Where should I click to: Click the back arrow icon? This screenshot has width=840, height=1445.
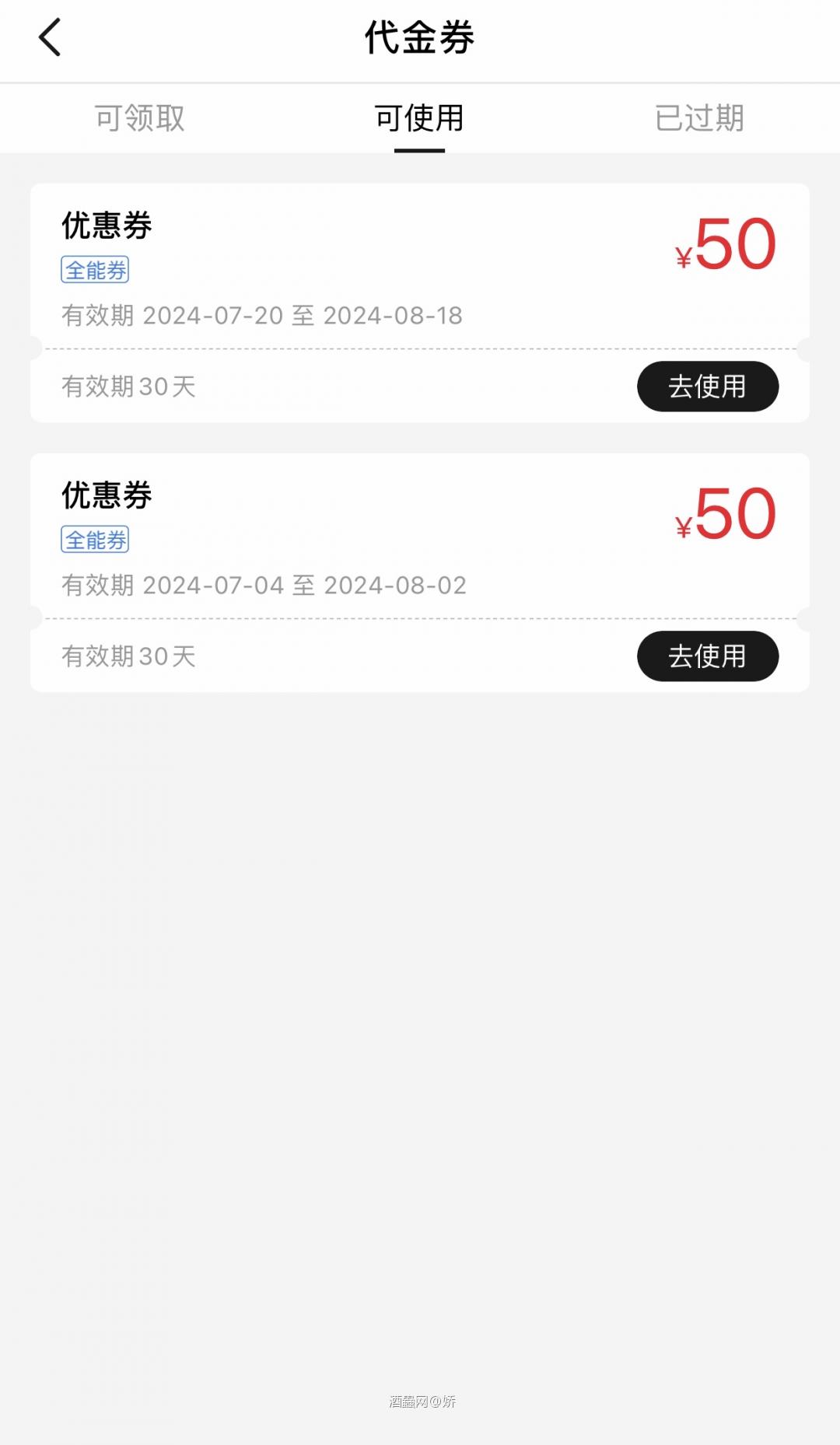point(49,37)
